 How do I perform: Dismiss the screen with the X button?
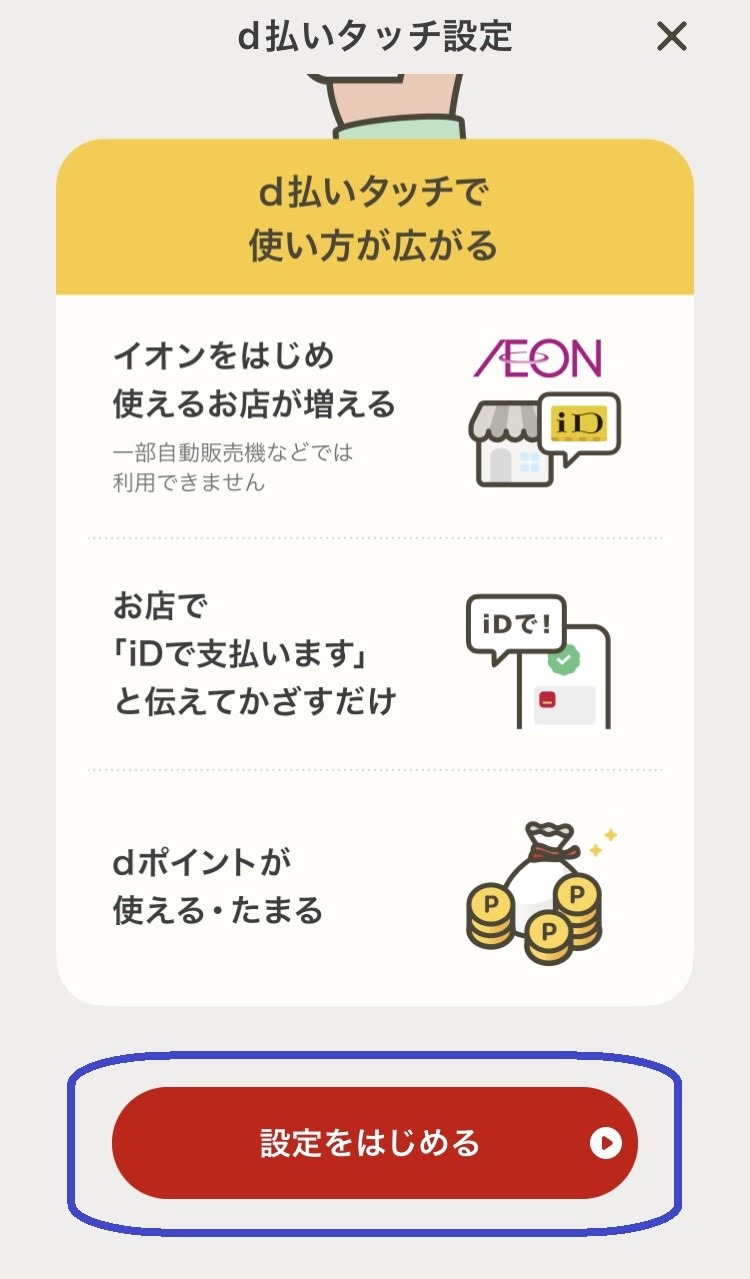pos(671,36)
